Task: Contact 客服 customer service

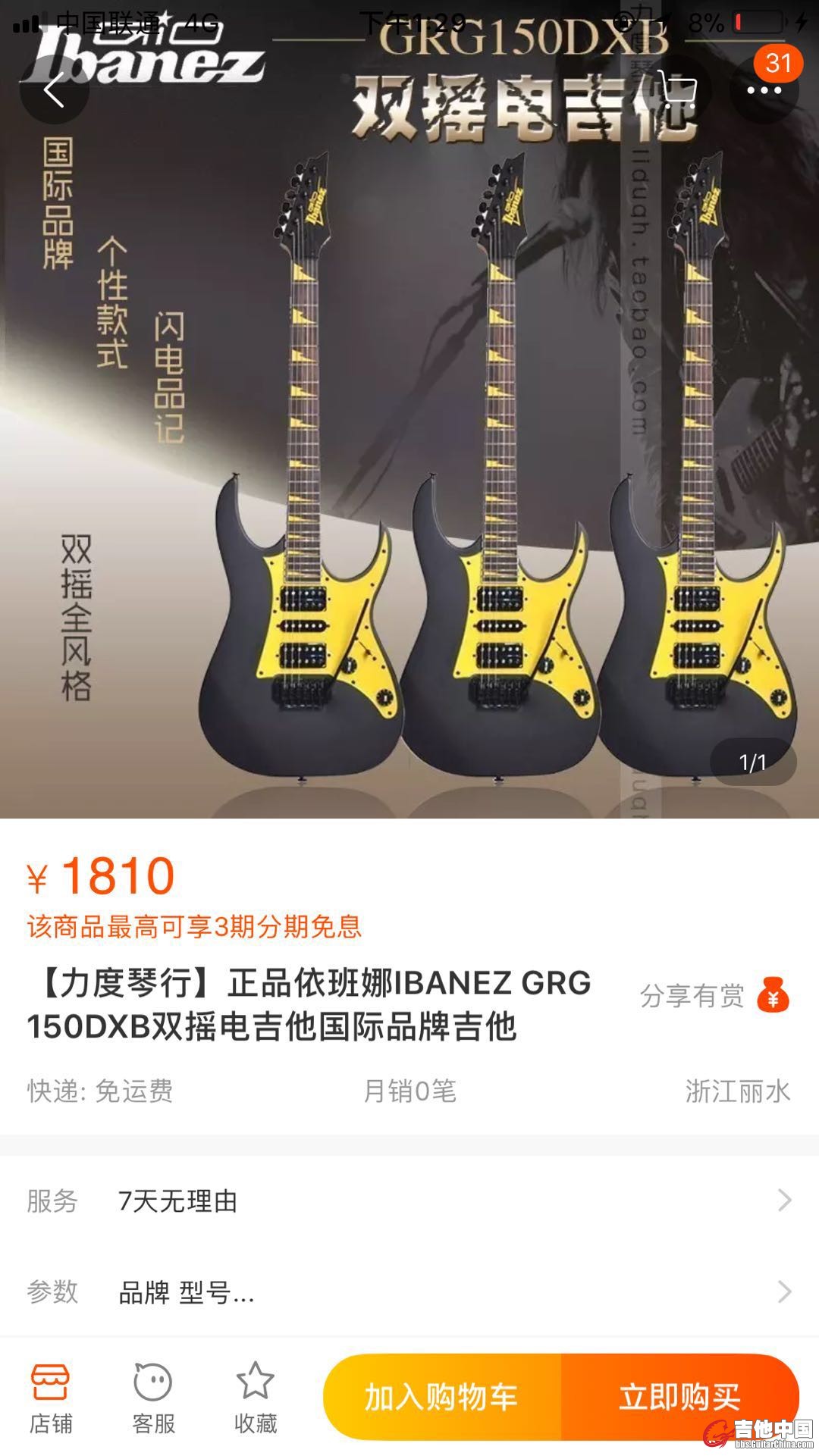Action: point(153,1399)
